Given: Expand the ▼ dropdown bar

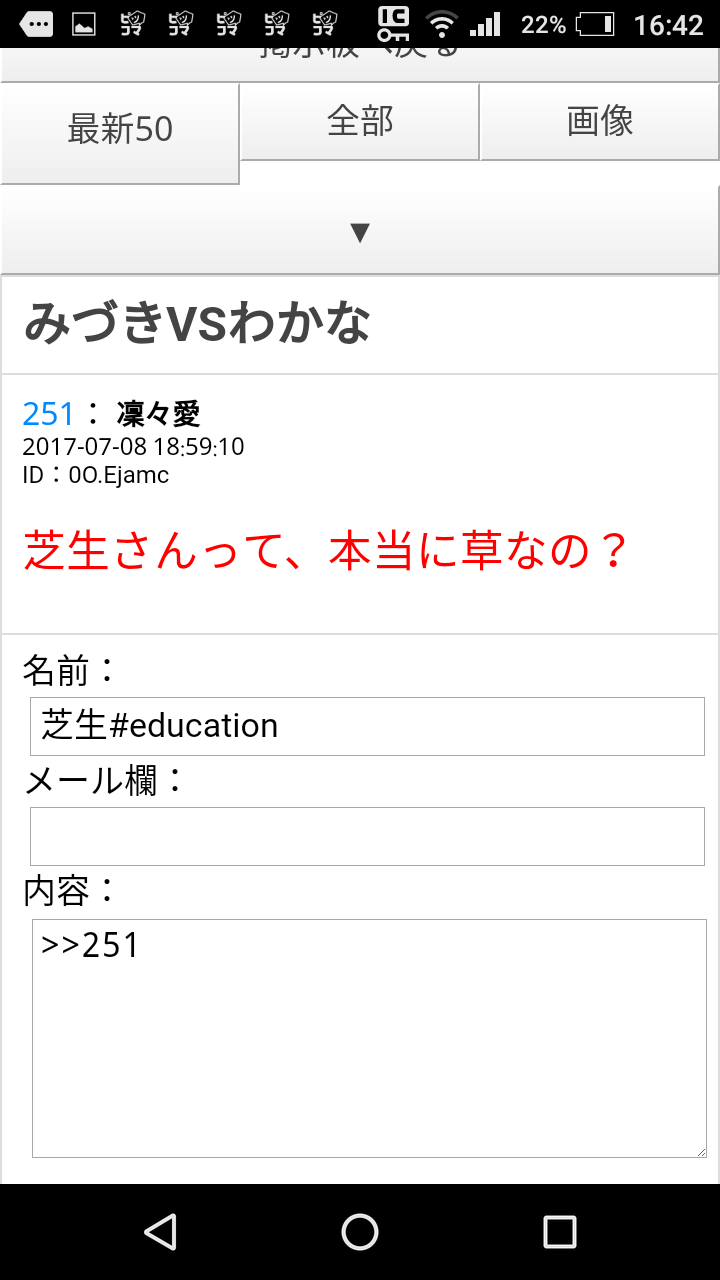Looking at the screenshot, I should (360, 232).
